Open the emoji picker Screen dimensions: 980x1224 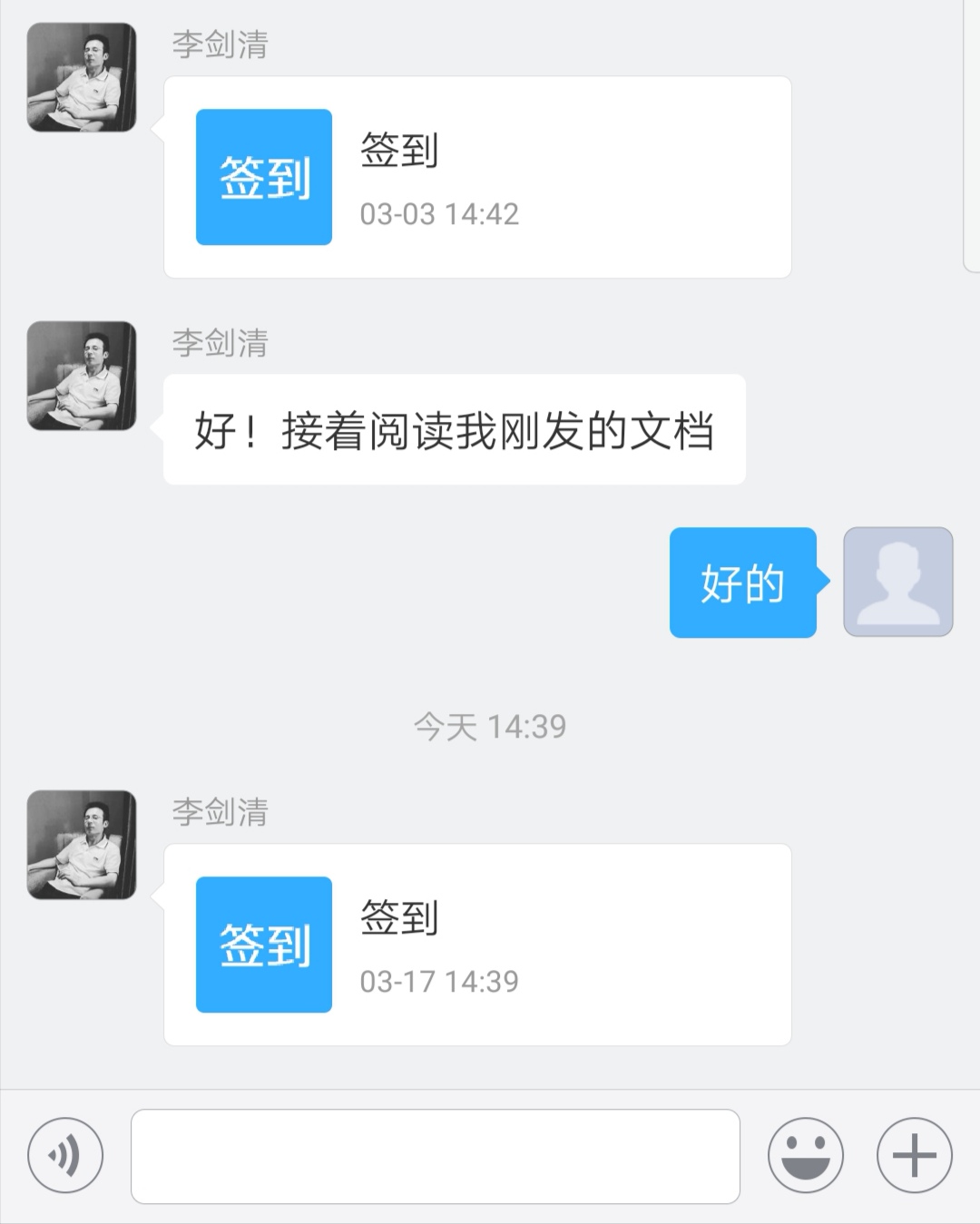click(805, 1156)
